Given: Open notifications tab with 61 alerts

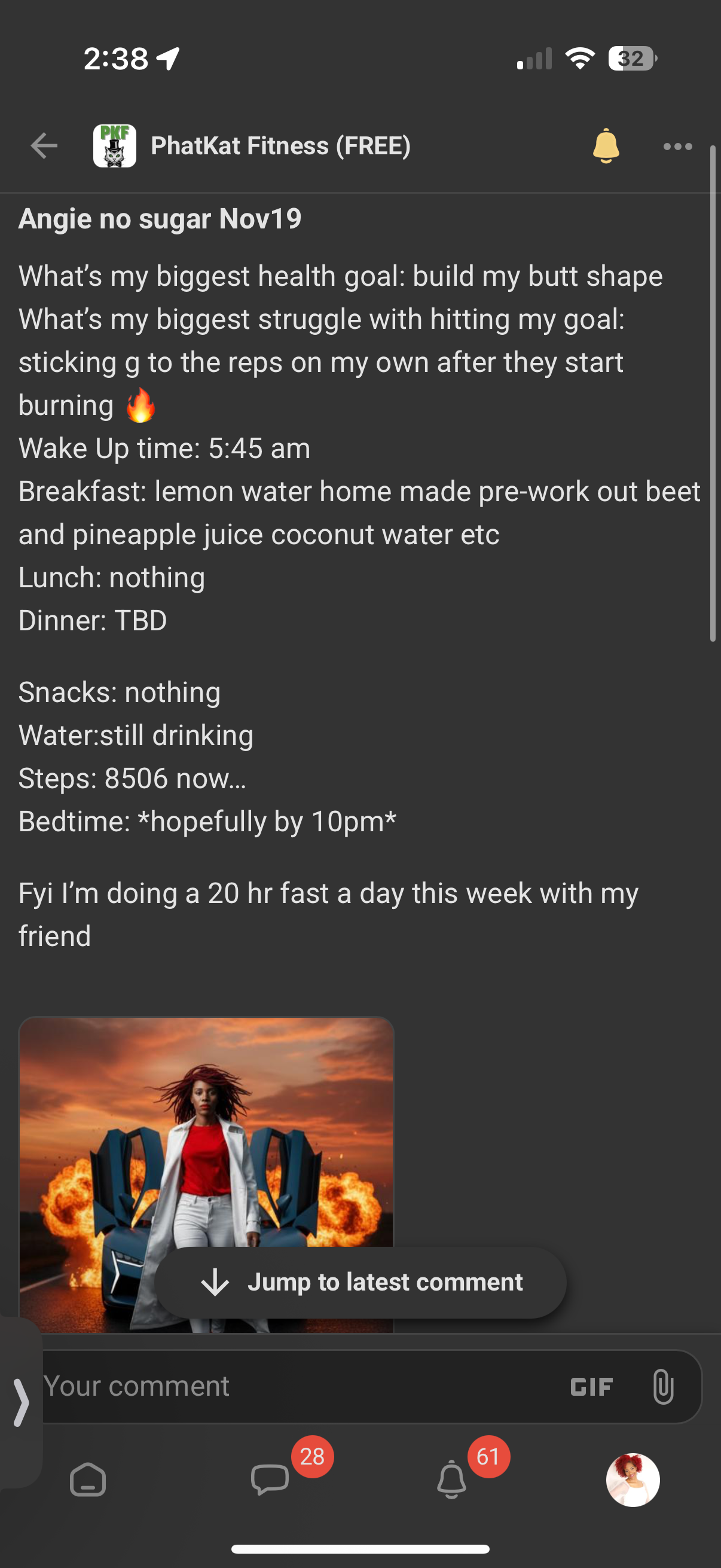Looking at the screenshot, I should click(451, 1479).
